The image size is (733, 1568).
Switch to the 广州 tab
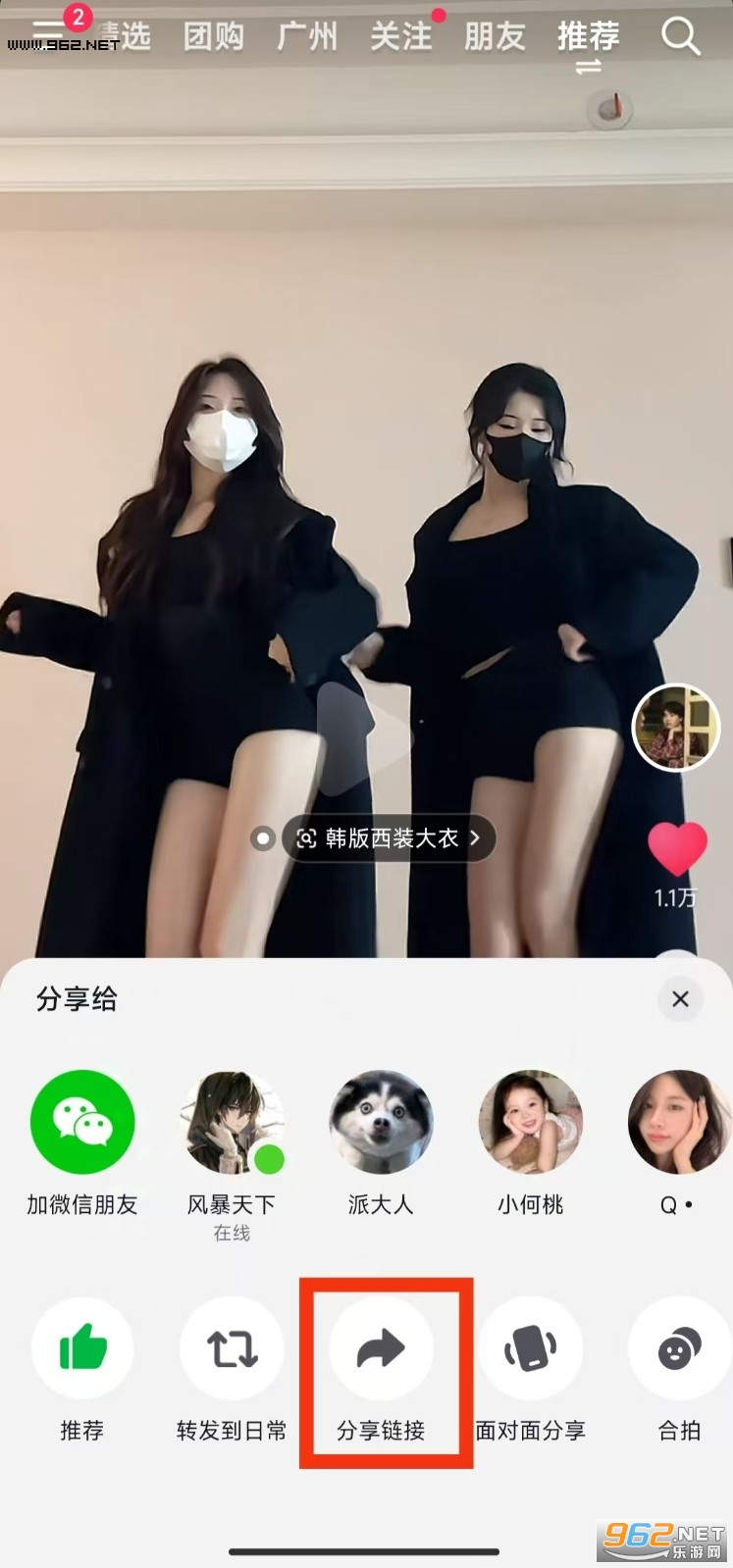[x=307, y=37]
